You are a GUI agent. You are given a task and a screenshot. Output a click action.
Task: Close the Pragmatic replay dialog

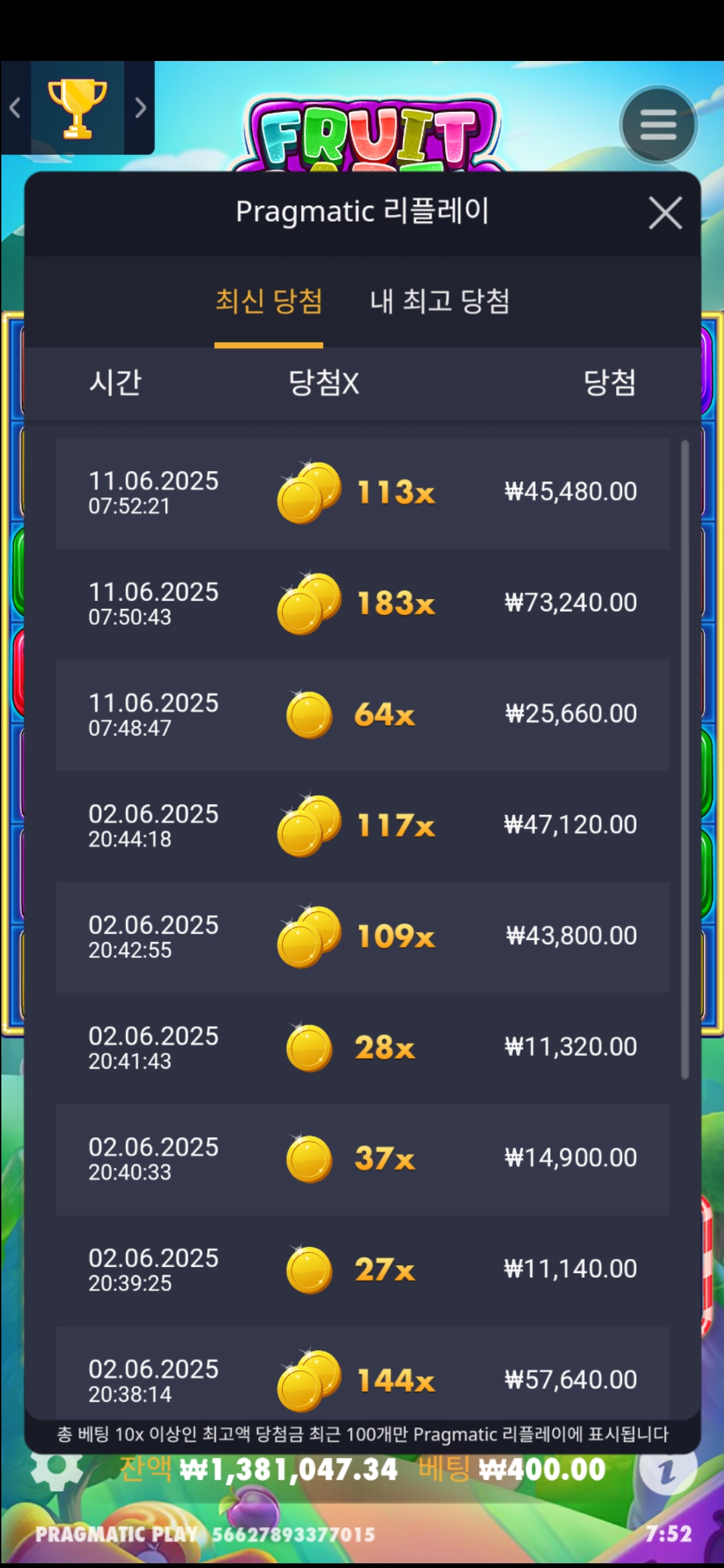tap(665, 213)
